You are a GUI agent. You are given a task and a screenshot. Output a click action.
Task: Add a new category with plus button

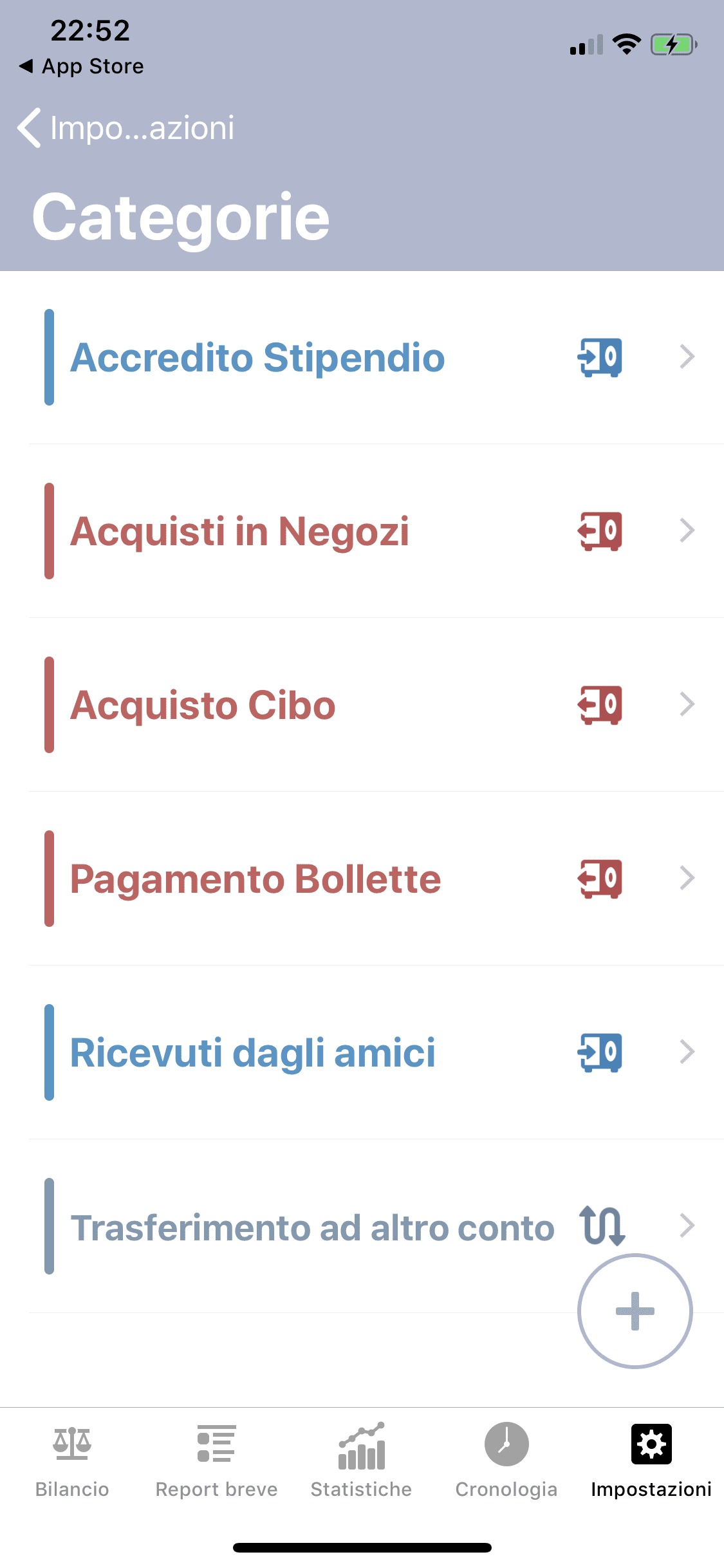[635, 1311]
